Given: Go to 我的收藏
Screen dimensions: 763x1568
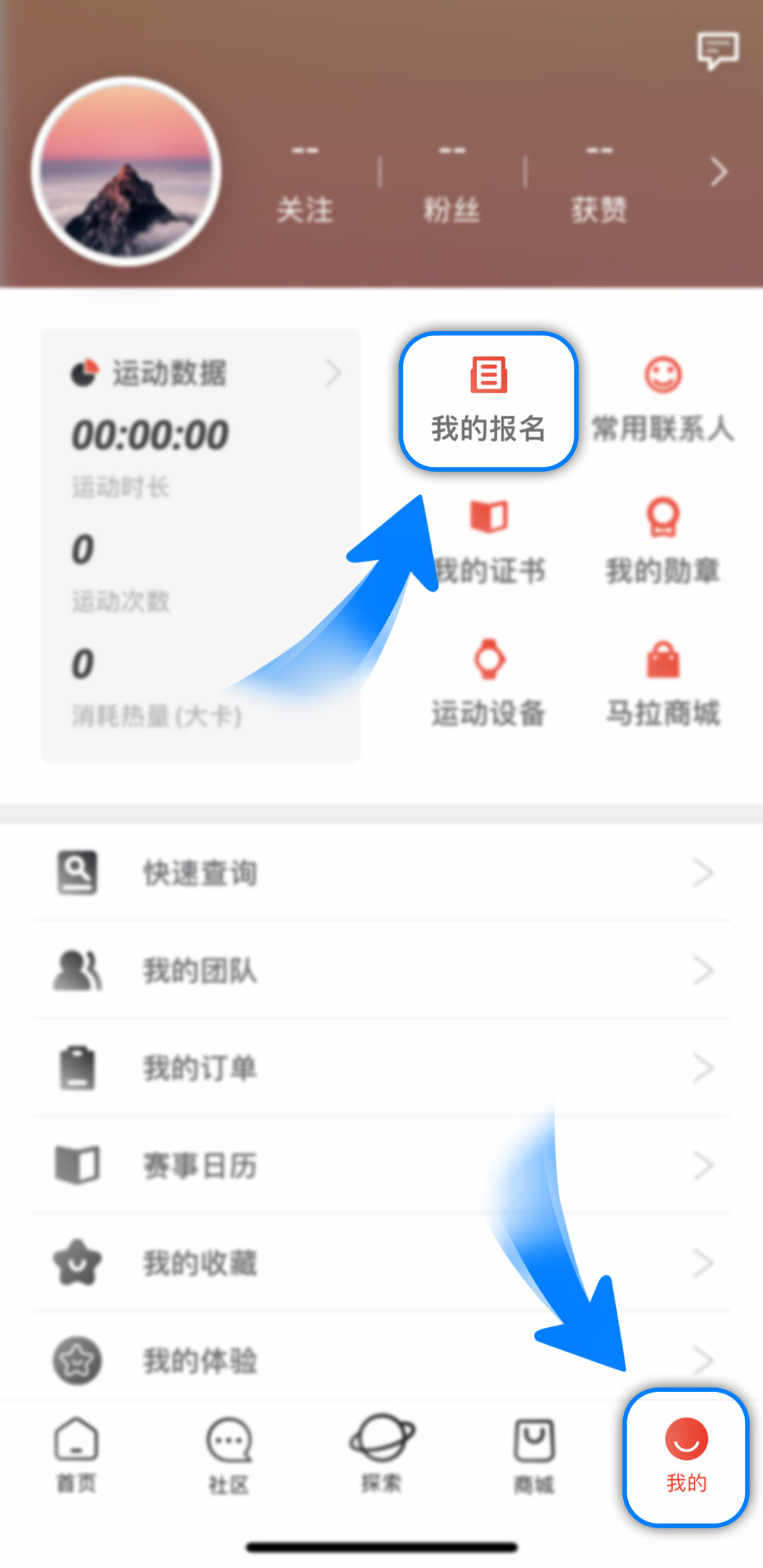Looking at the screenshot, I should click(x=381, y=1263).
